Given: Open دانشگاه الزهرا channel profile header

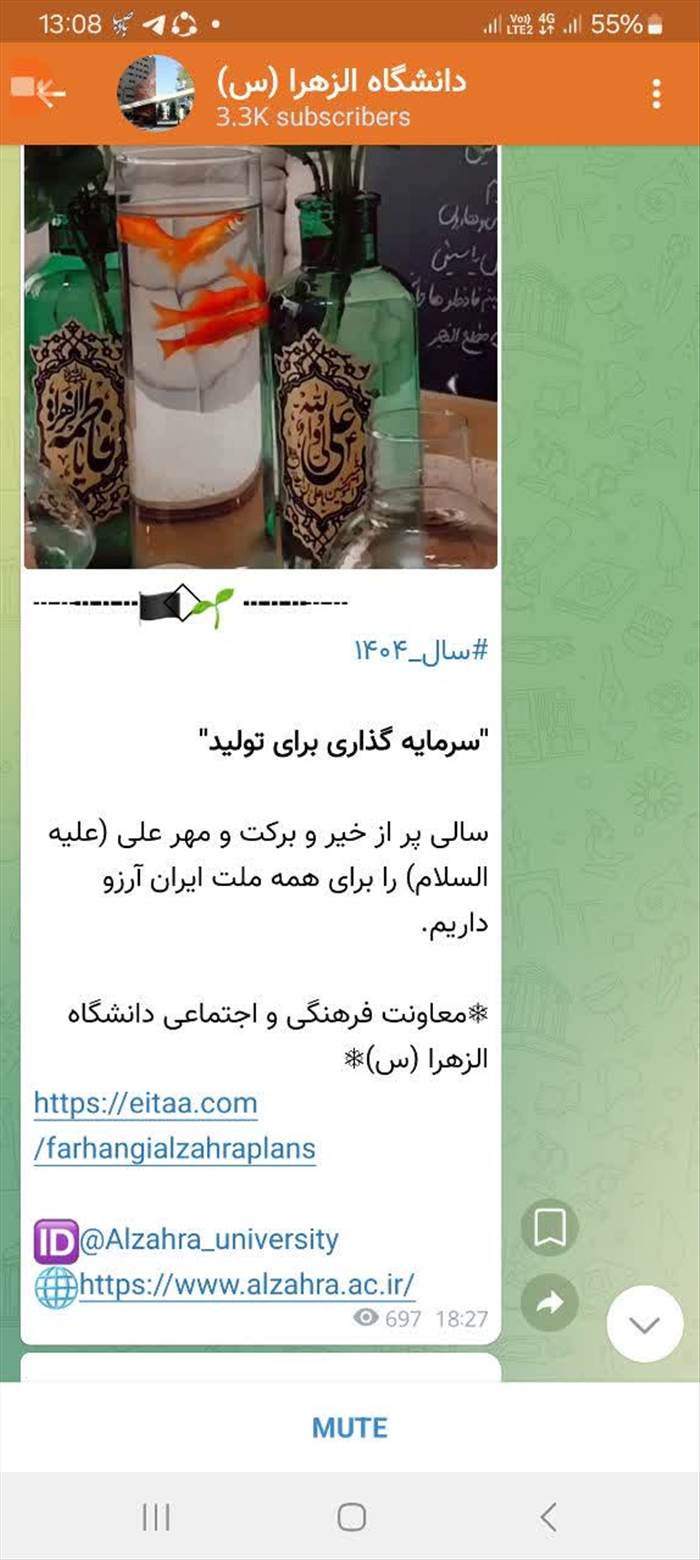Looking at the screenshot, I should [x=340, y=95].
